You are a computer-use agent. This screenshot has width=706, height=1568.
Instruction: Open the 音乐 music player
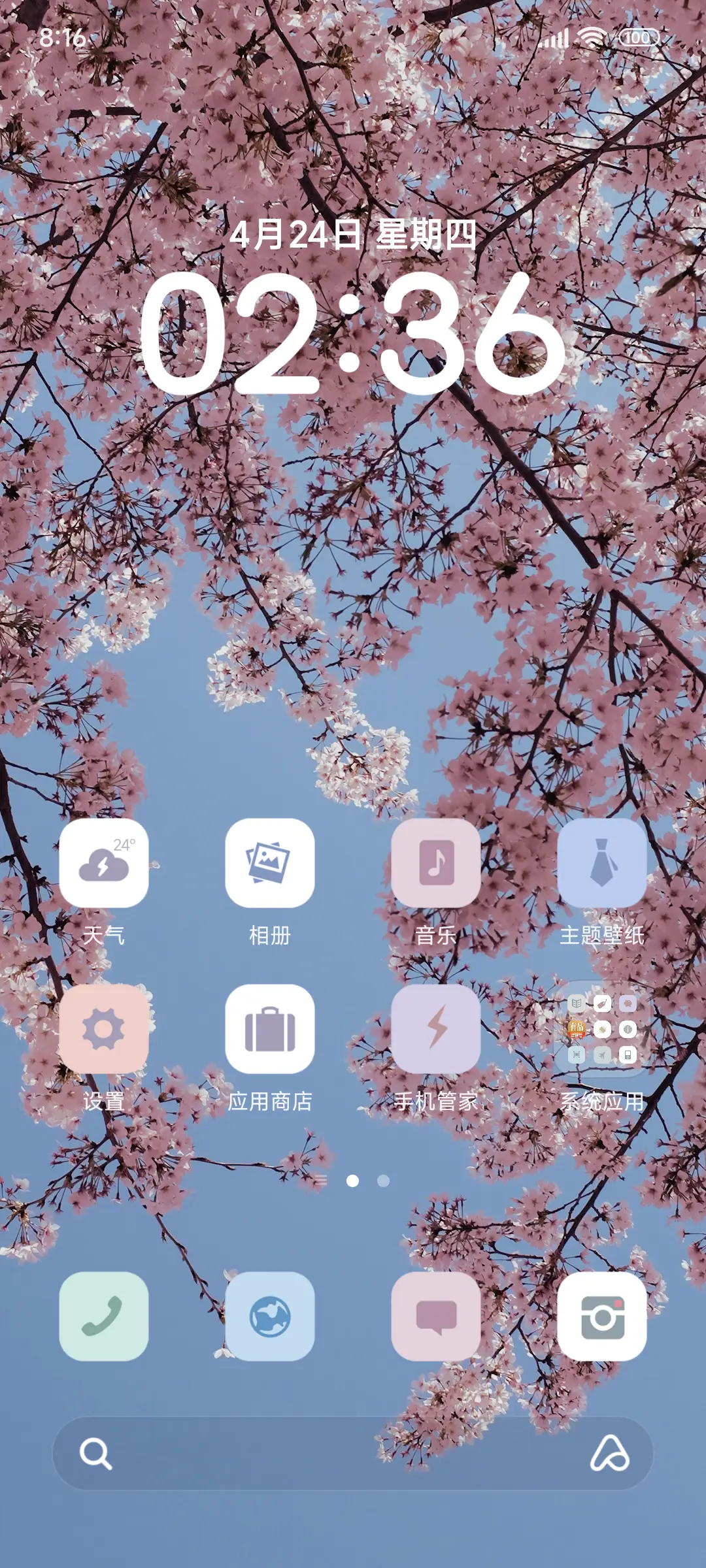pos(437,864)
